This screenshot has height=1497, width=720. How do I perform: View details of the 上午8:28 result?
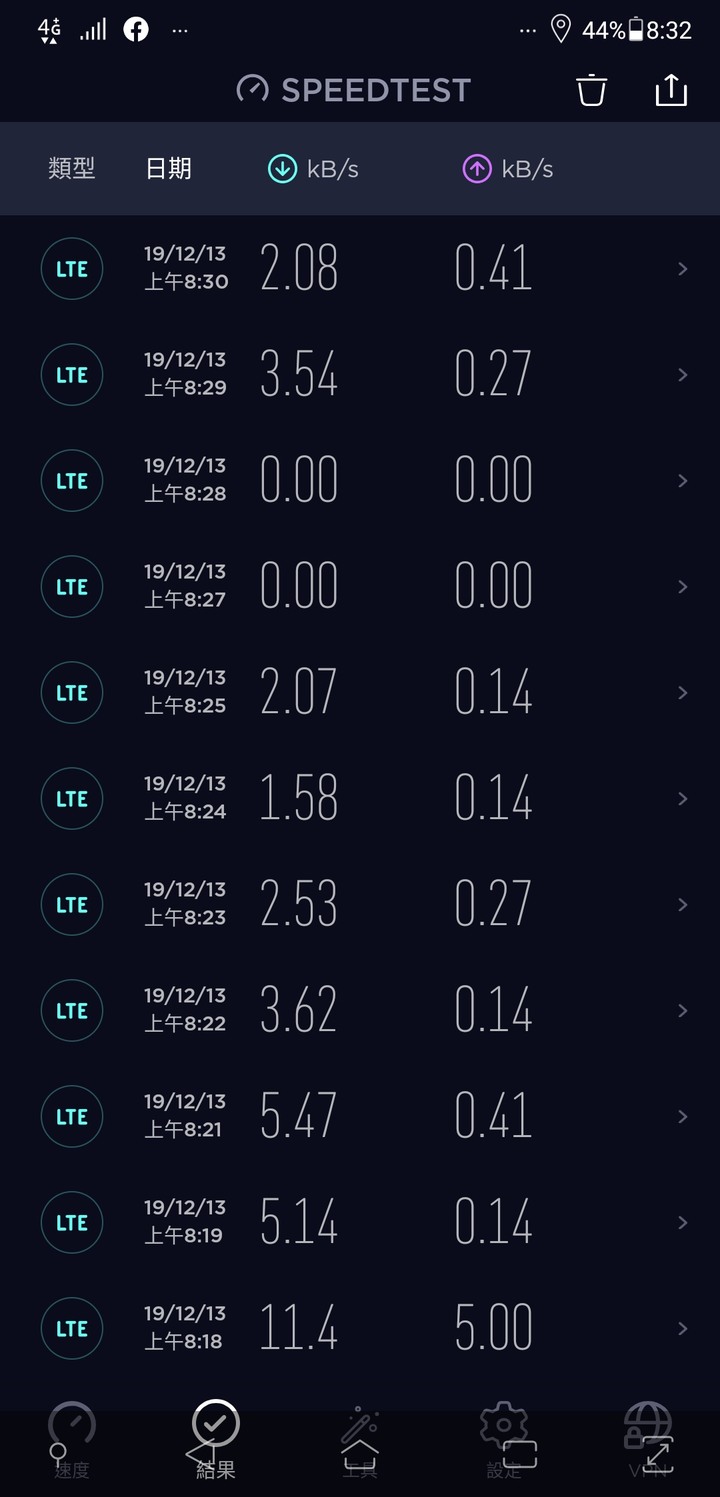360,480
